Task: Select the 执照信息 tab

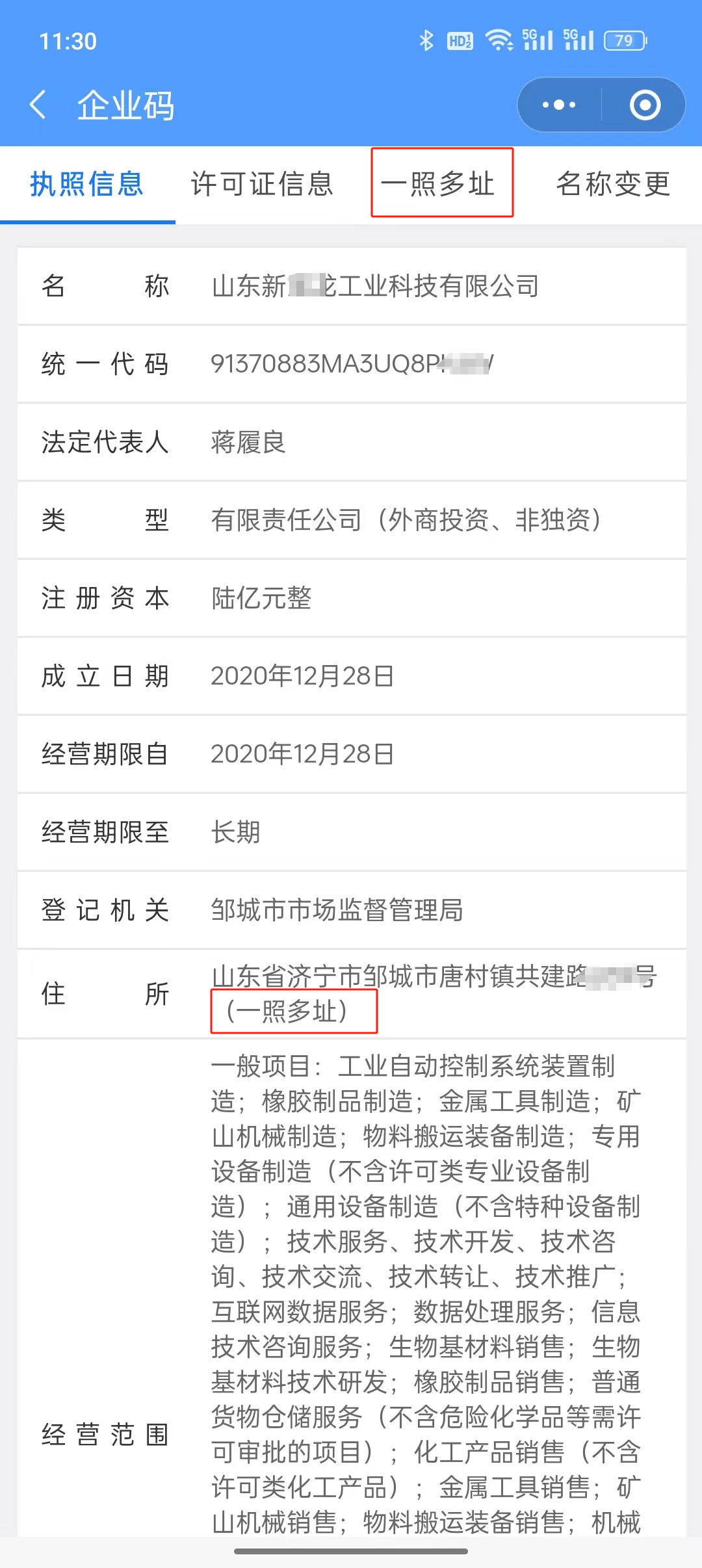Action: 87,184
